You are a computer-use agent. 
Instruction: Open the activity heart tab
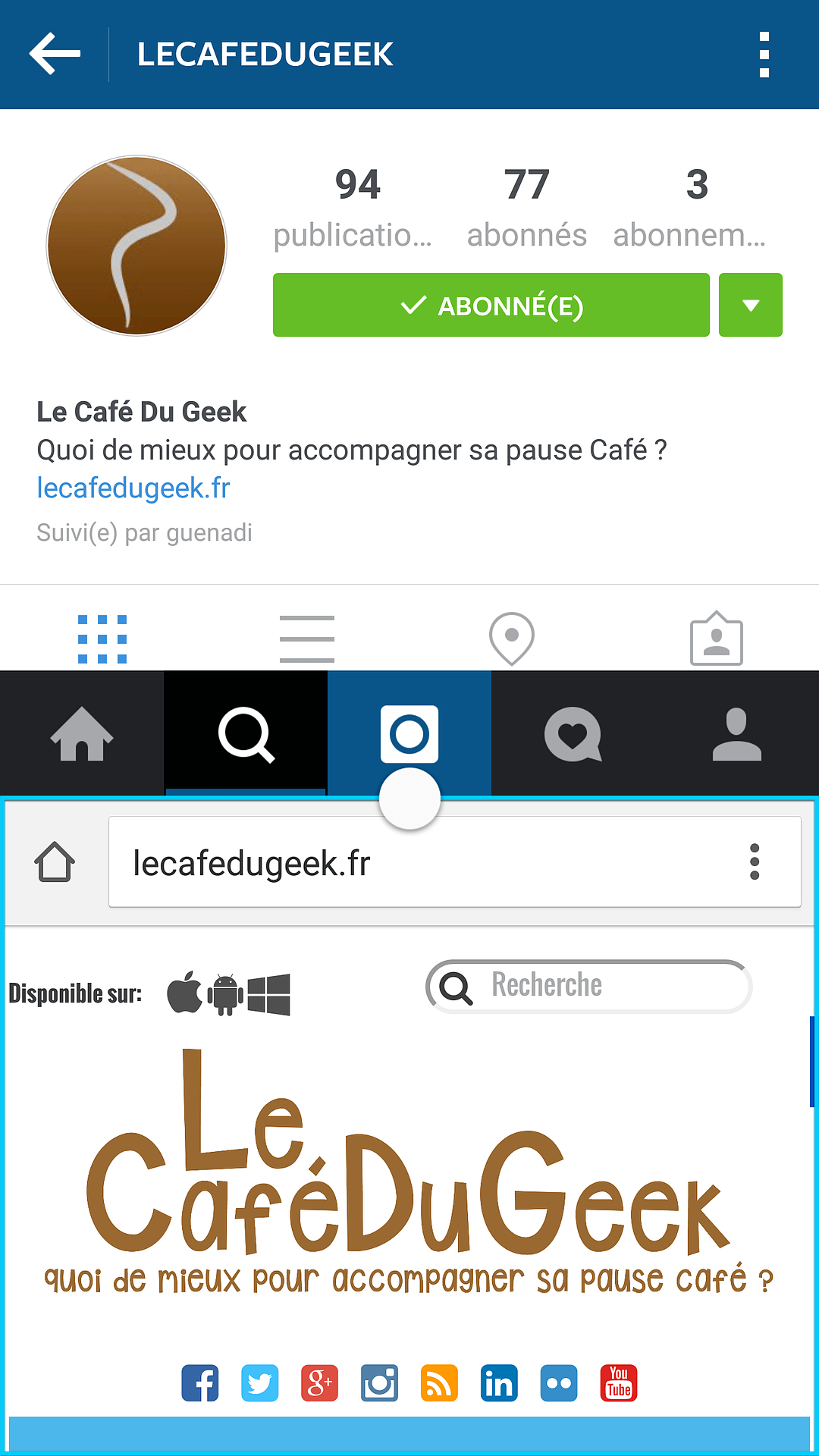click(x=573, y=733)
